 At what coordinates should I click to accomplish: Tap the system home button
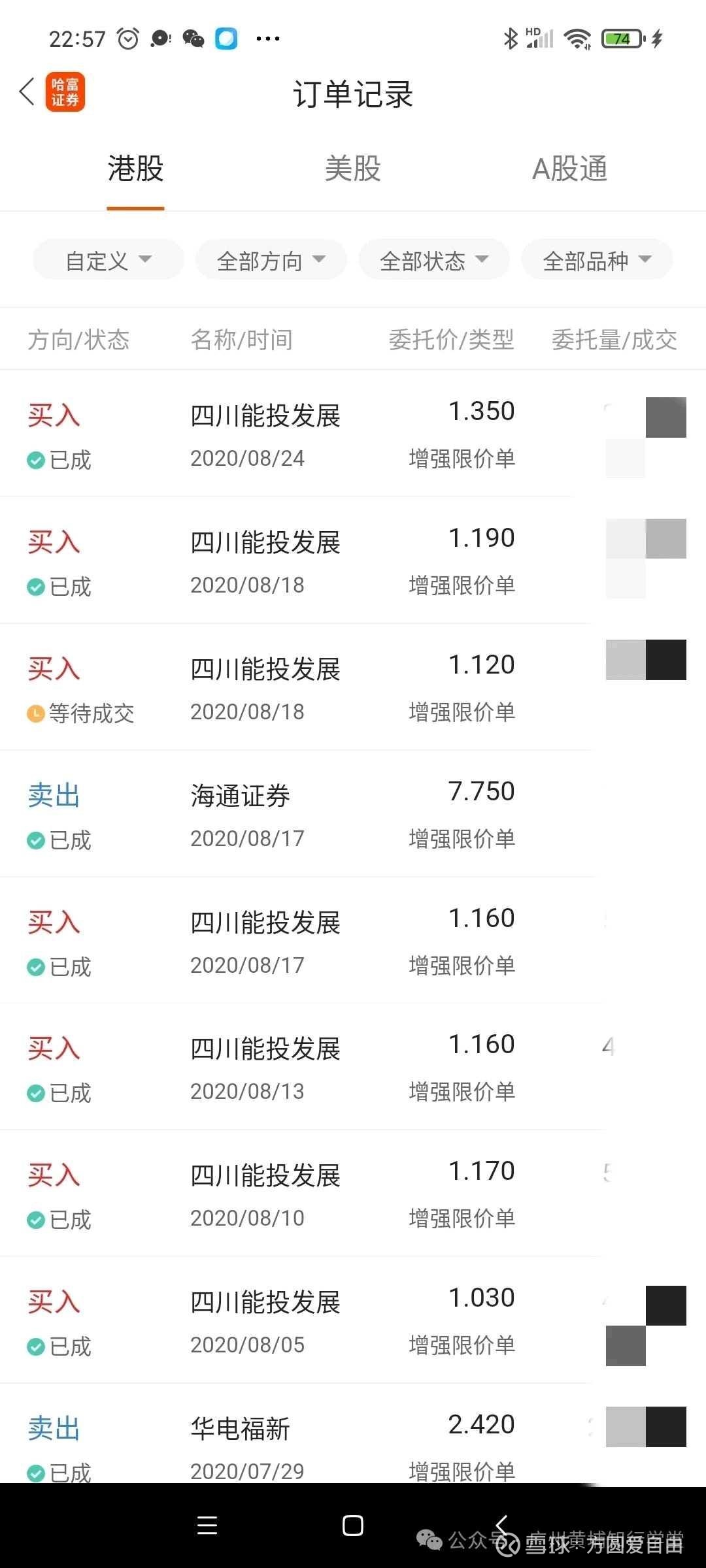pos(353,1526)
